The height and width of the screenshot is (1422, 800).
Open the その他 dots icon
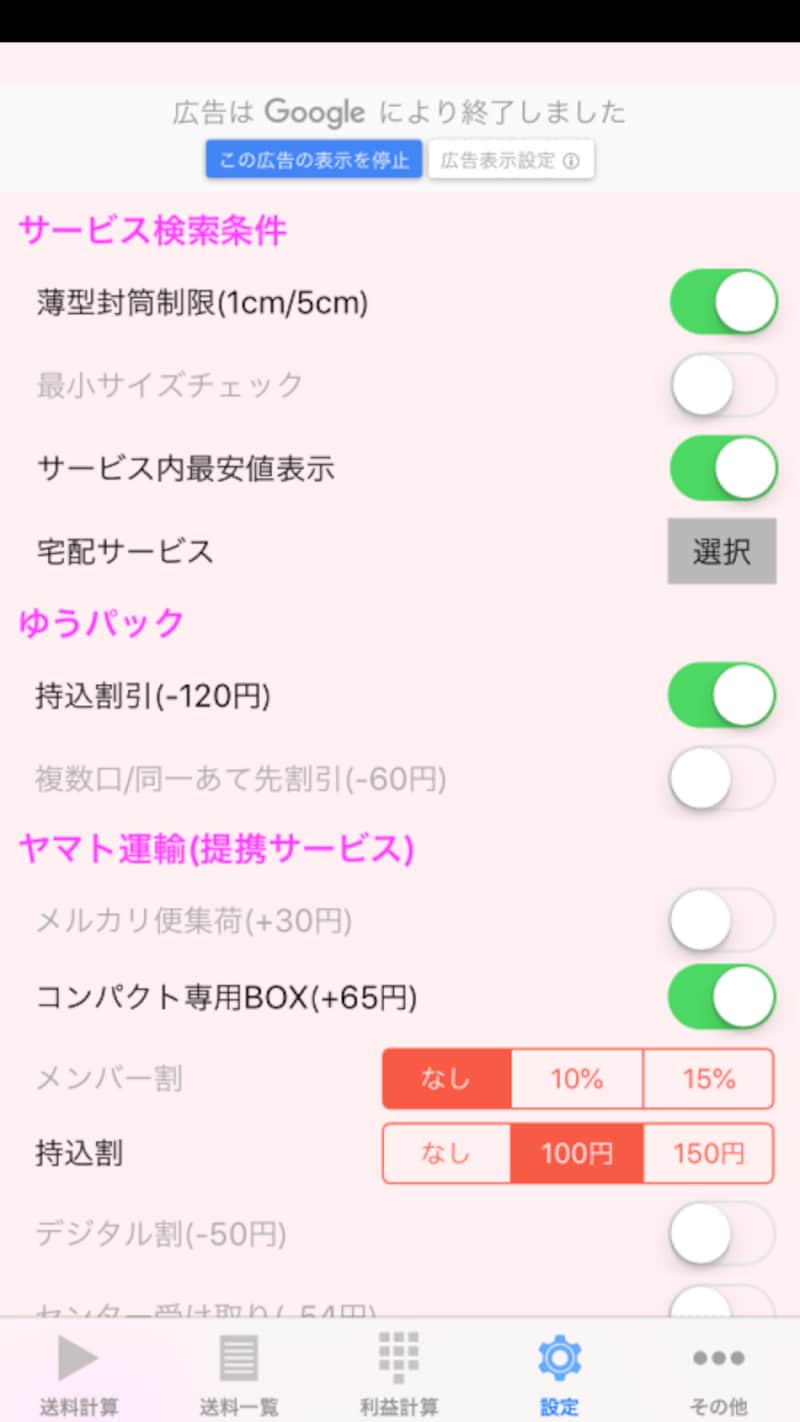point(718,1358)
